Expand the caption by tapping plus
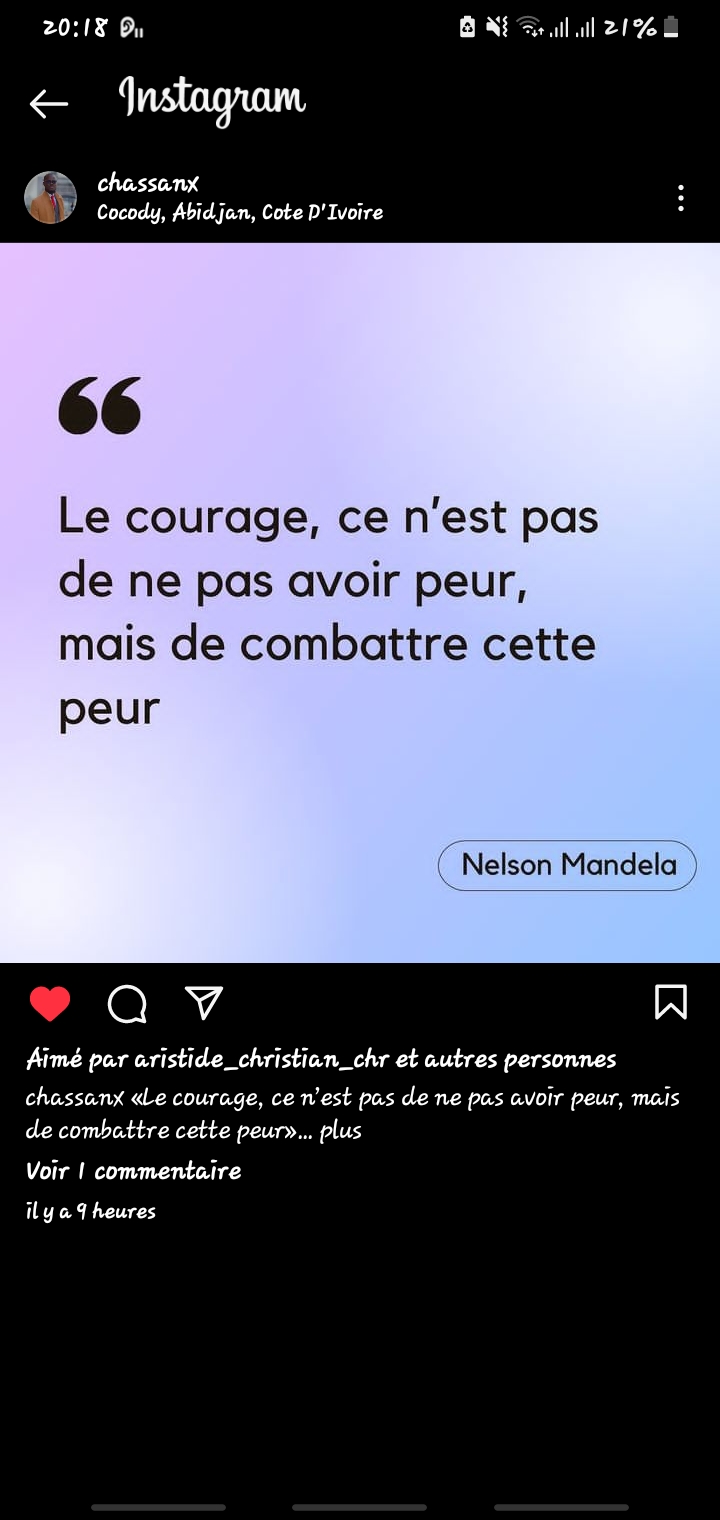The image size is (720, 1520). 341,1131
